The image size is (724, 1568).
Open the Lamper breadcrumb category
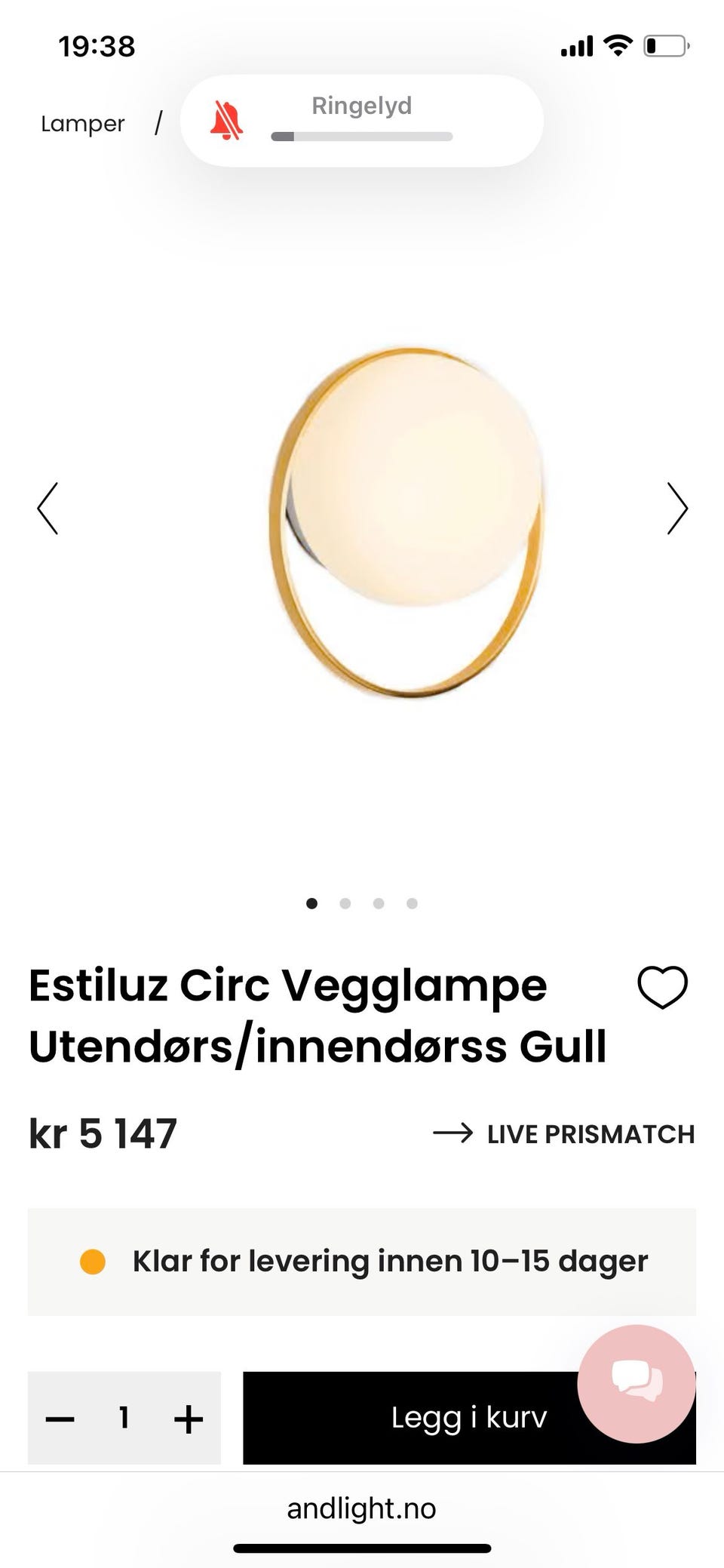[83, 123]
